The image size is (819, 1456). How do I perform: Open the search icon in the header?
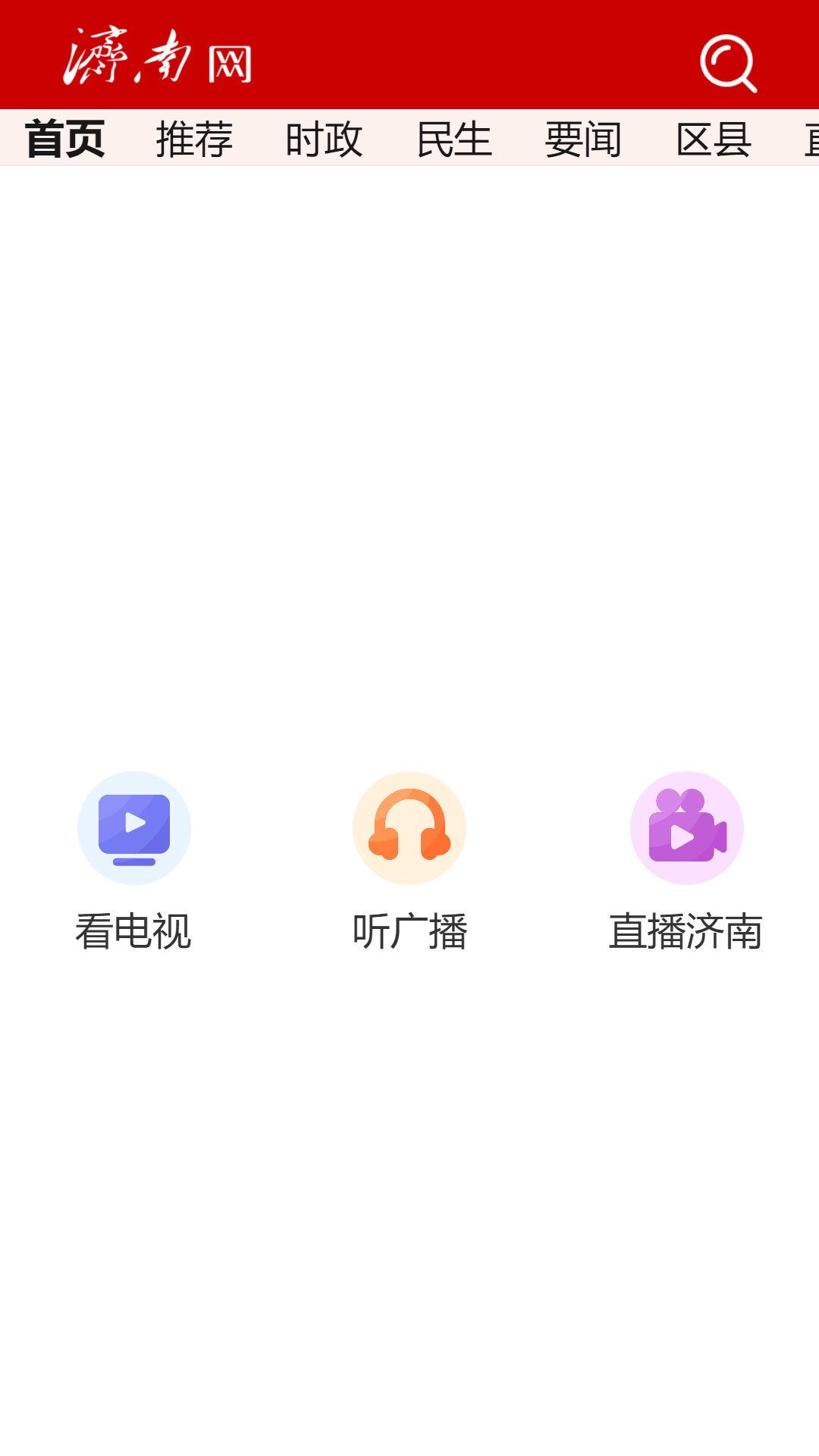click(x=728, y=64)
